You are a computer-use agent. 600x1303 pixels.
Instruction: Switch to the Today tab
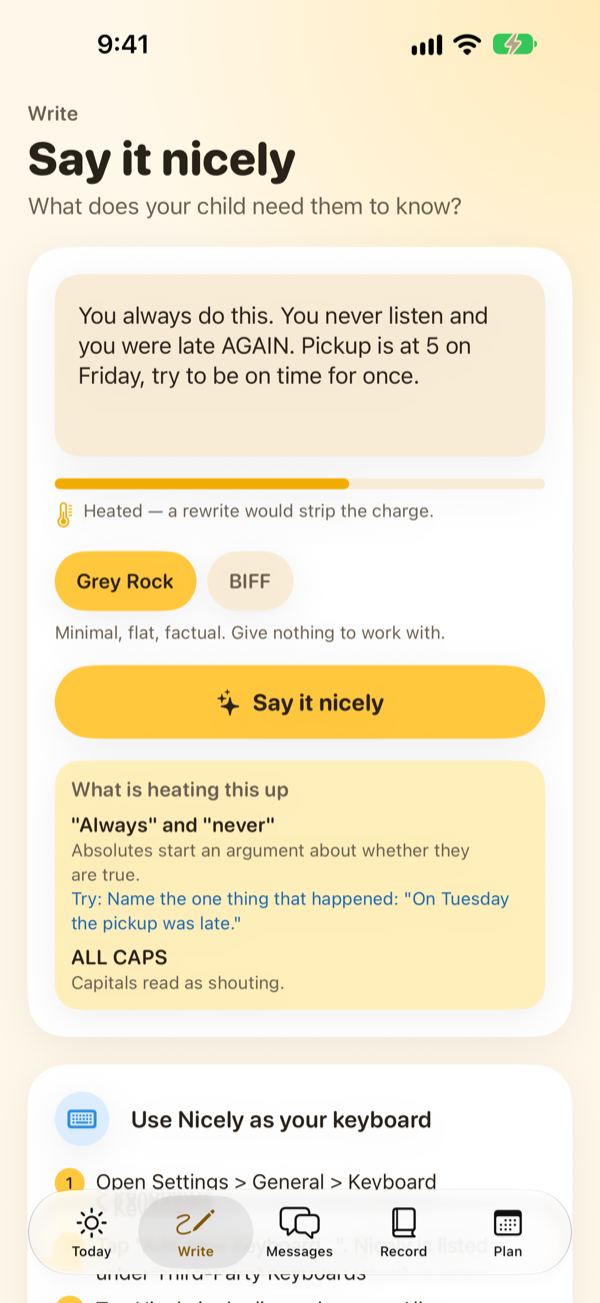tap(91, 1233)
